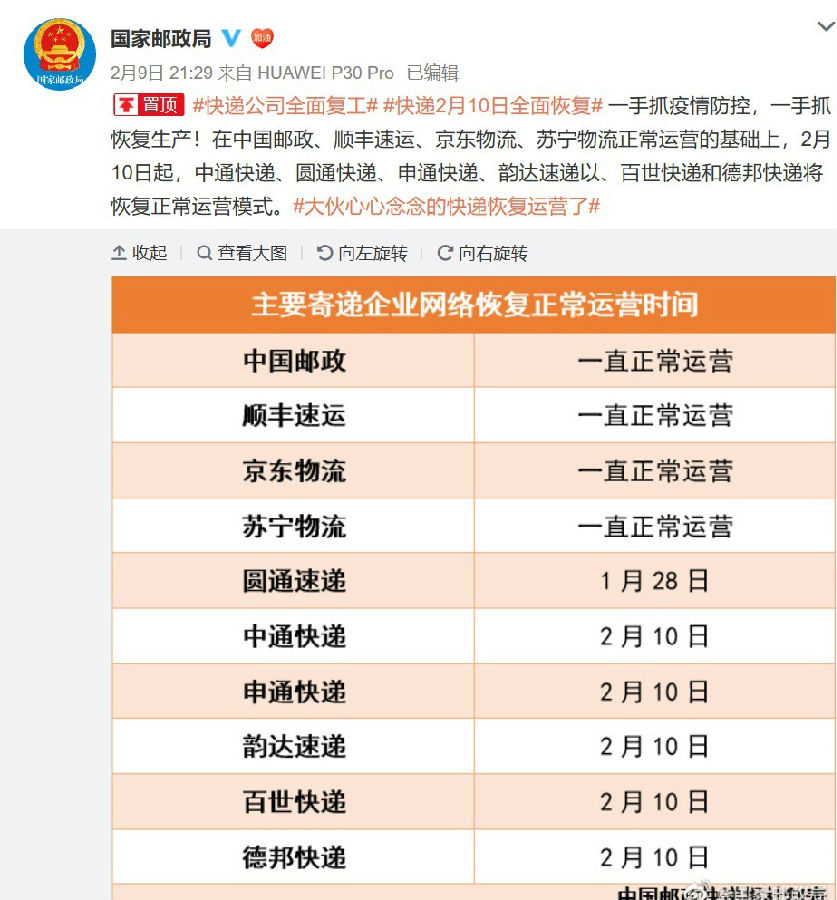Viewport: 837px width, 900px height.
Task: Open 国家邮政局 profile avatar
Action: [x=58, y=55]
